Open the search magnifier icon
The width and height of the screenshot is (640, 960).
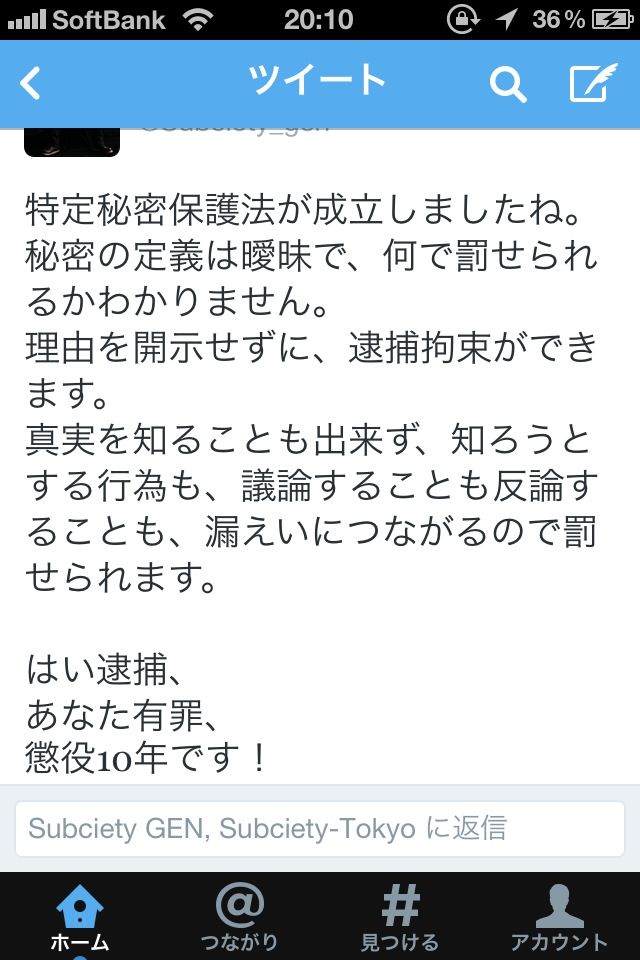[507, 85]
